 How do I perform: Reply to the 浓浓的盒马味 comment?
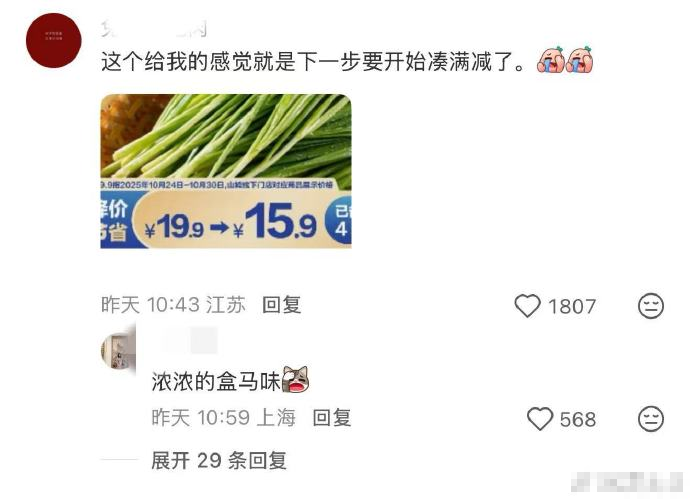(331, 418)
